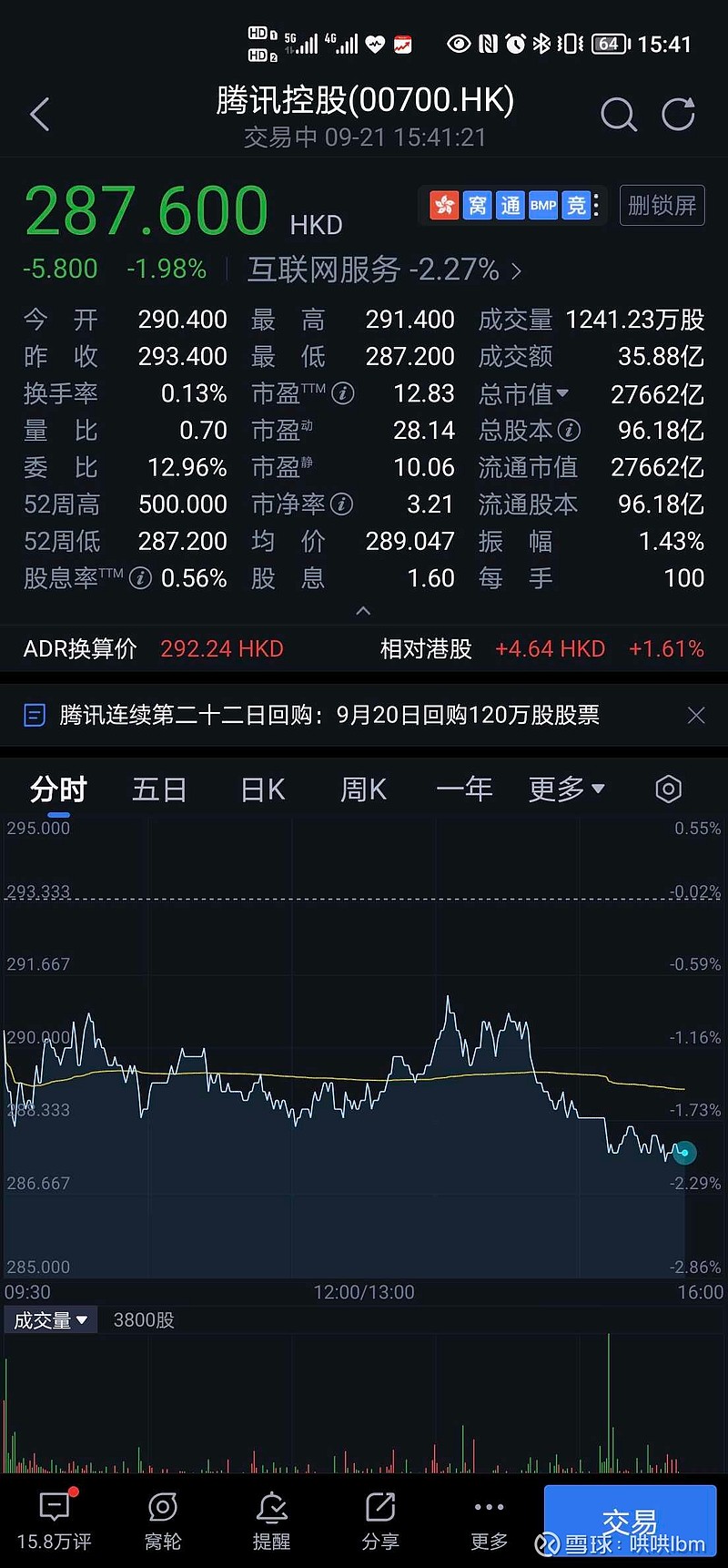Open 窝轮 warrants in bottom bar
728x1568 pixels.
click(x=163, y=1521)
